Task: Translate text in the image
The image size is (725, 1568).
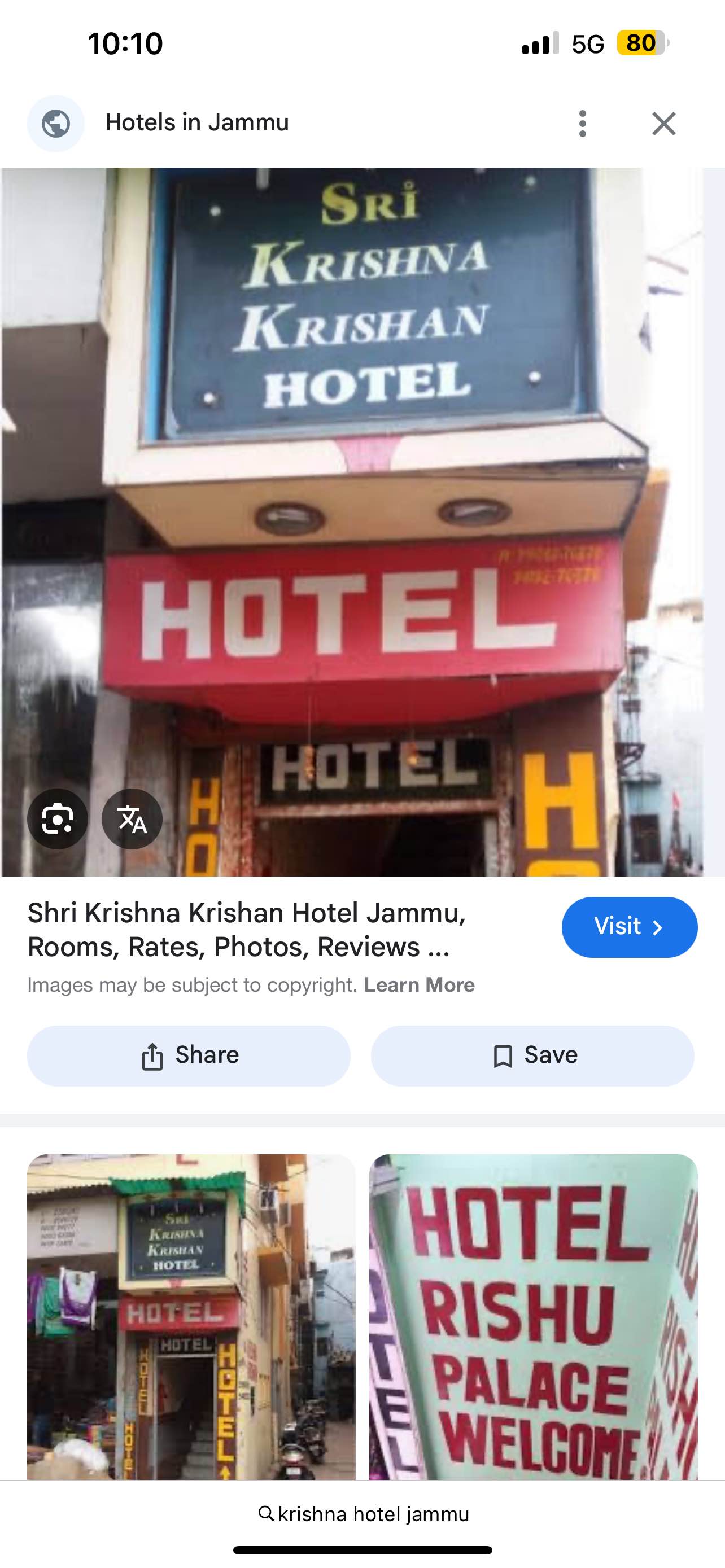Action: pos(132,818)
